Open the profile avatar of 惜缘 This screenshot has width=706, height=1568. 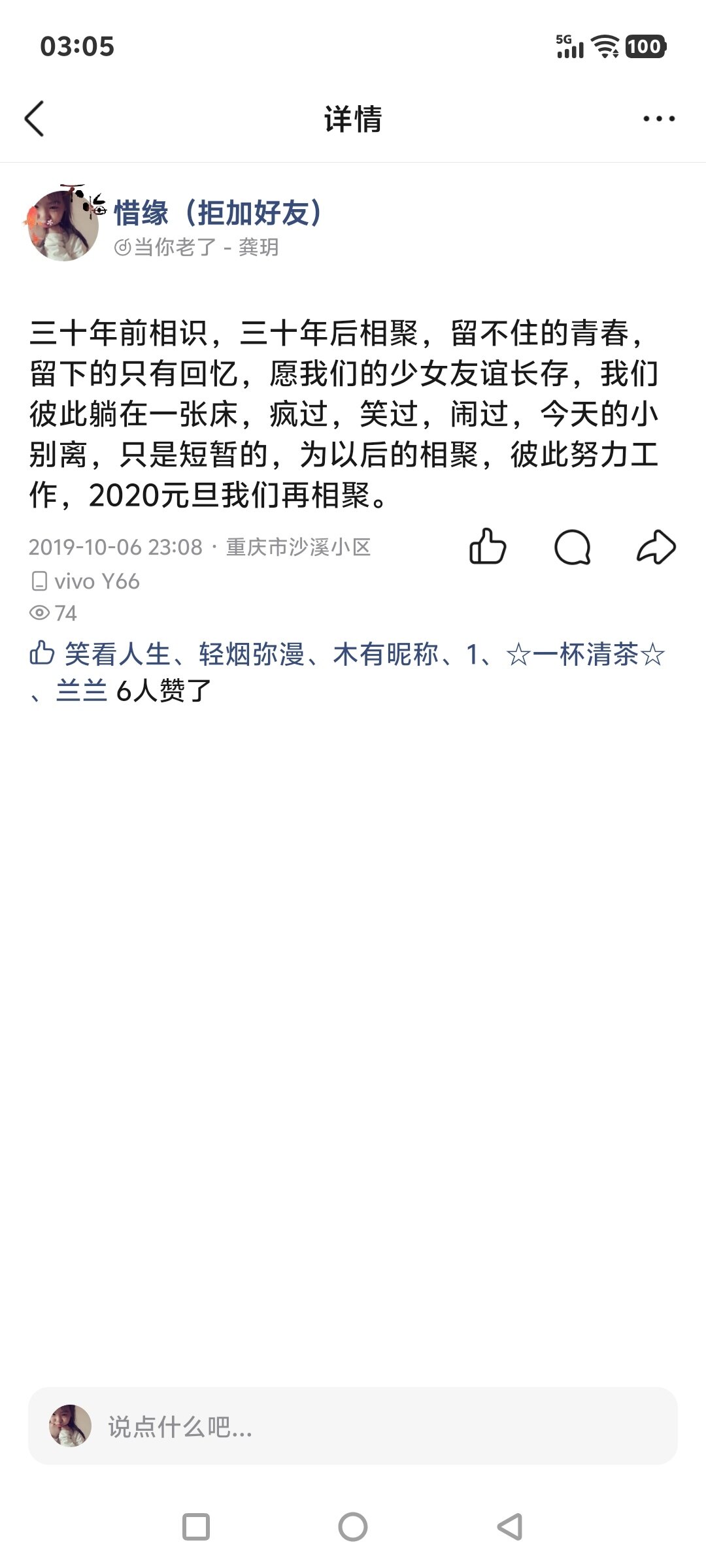tap(63, 225)
